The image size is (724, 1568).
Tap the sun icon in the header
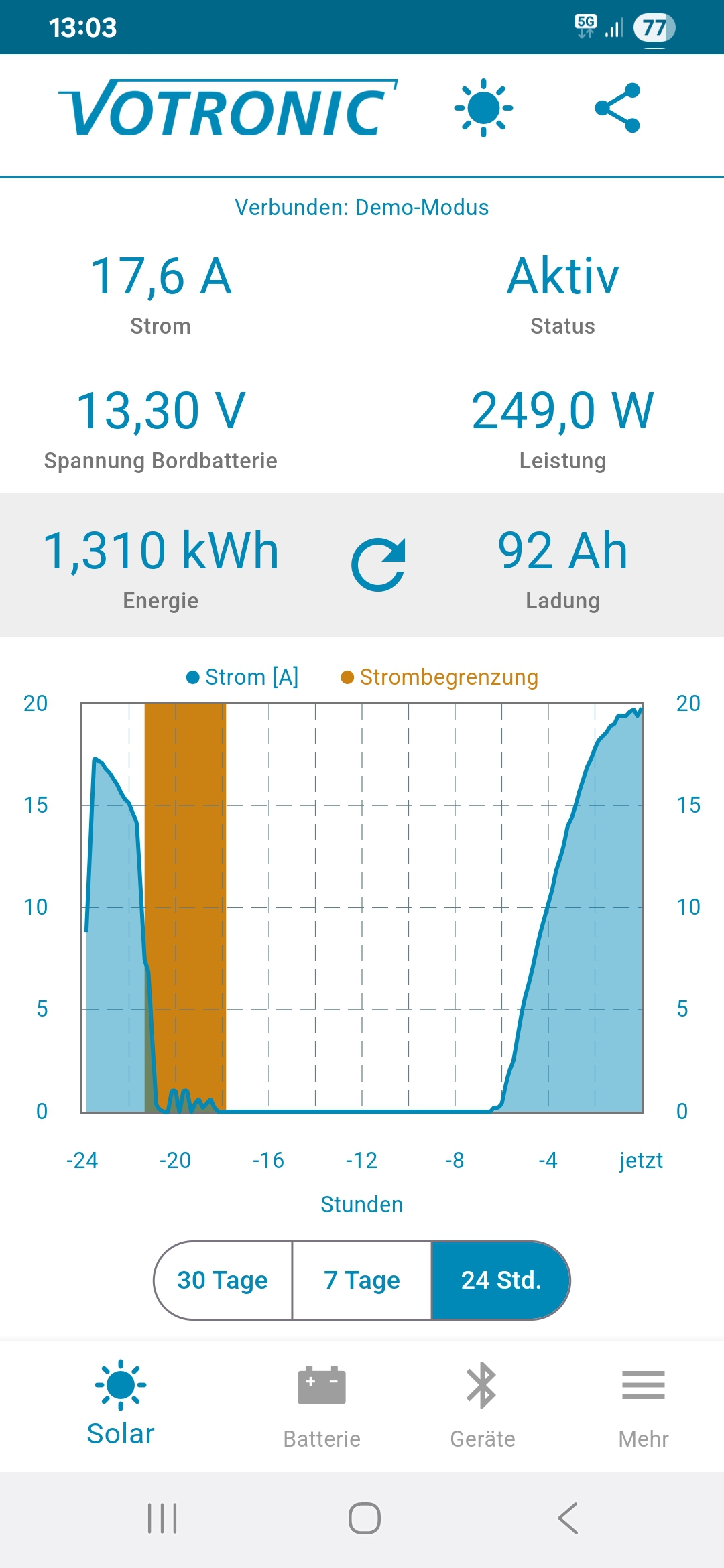[483, 108]
